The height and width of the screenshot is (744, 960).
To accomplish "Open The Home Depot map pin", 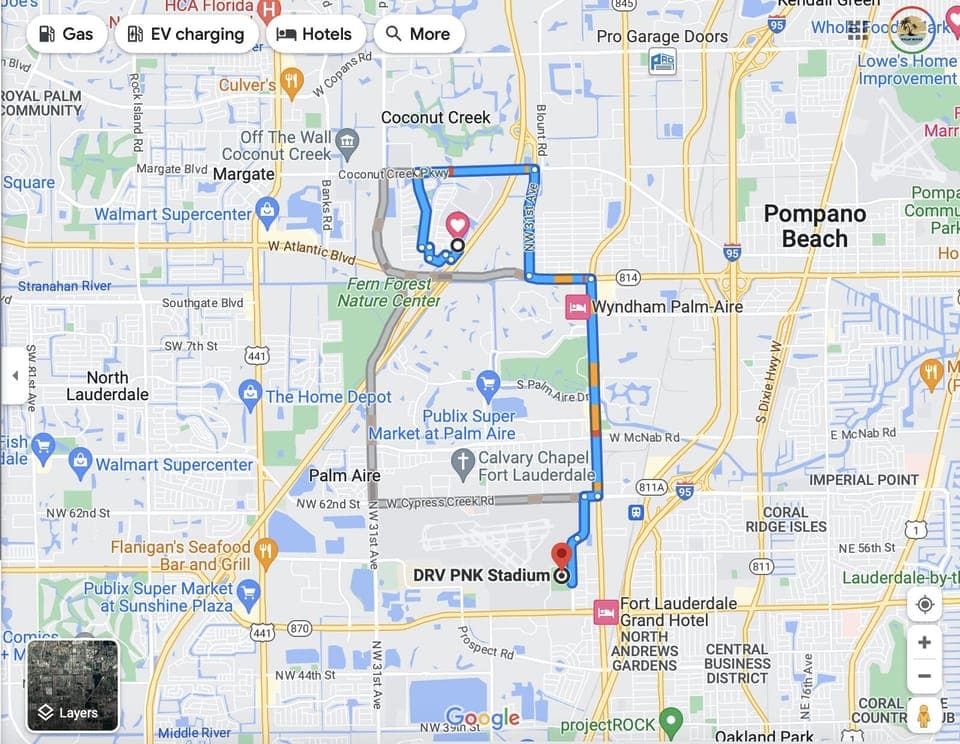I will coord(251,395).
